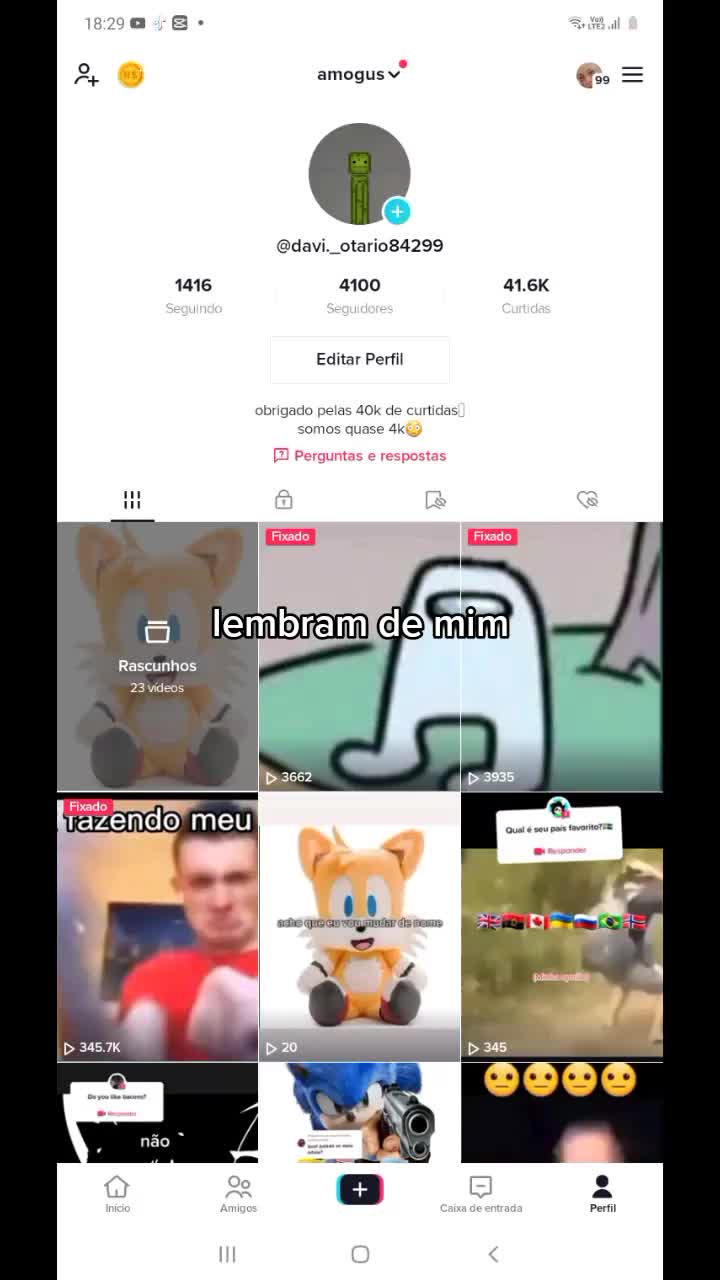Expand the amogus account switcher

(358, 75)
